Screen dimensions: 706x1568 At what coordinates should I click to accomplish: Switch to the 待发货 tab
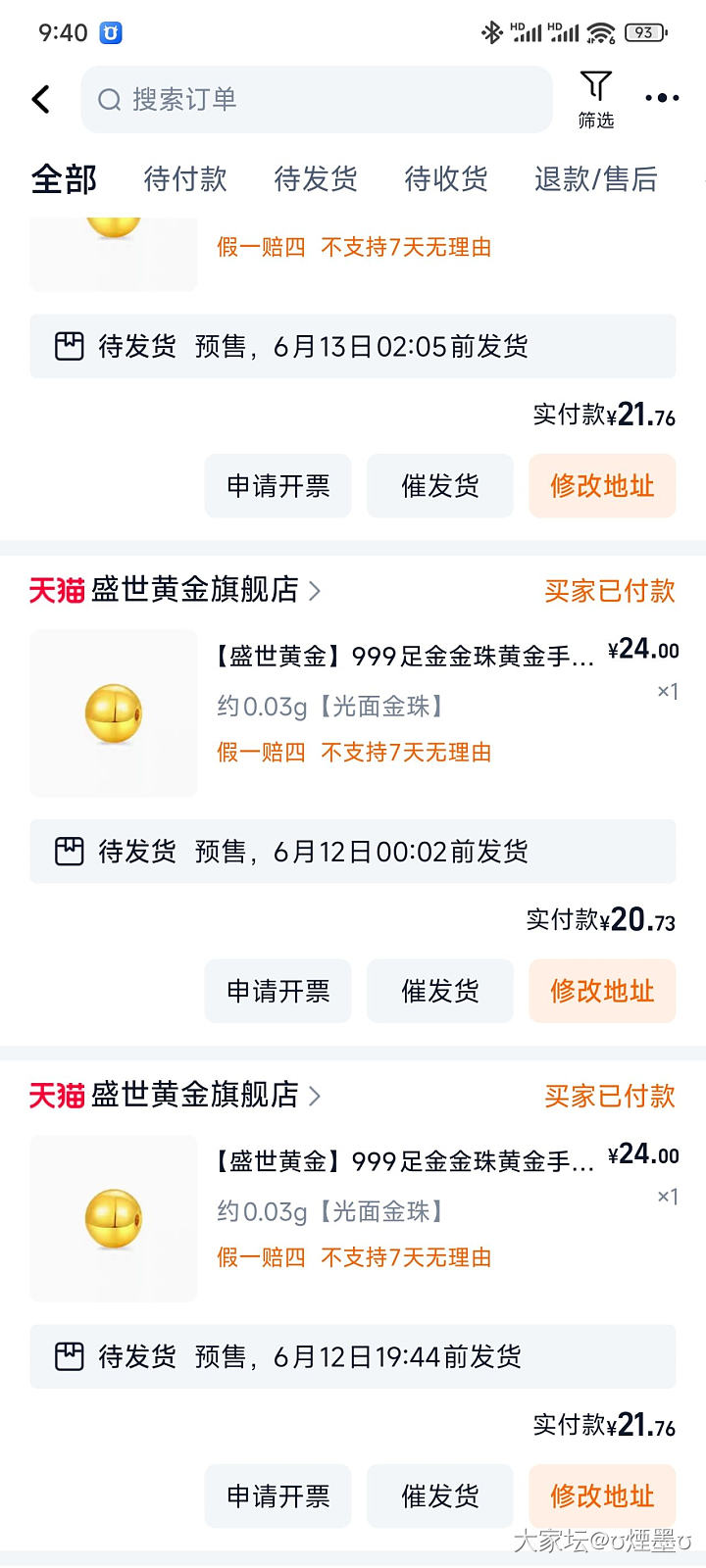(x=316, y=179)
